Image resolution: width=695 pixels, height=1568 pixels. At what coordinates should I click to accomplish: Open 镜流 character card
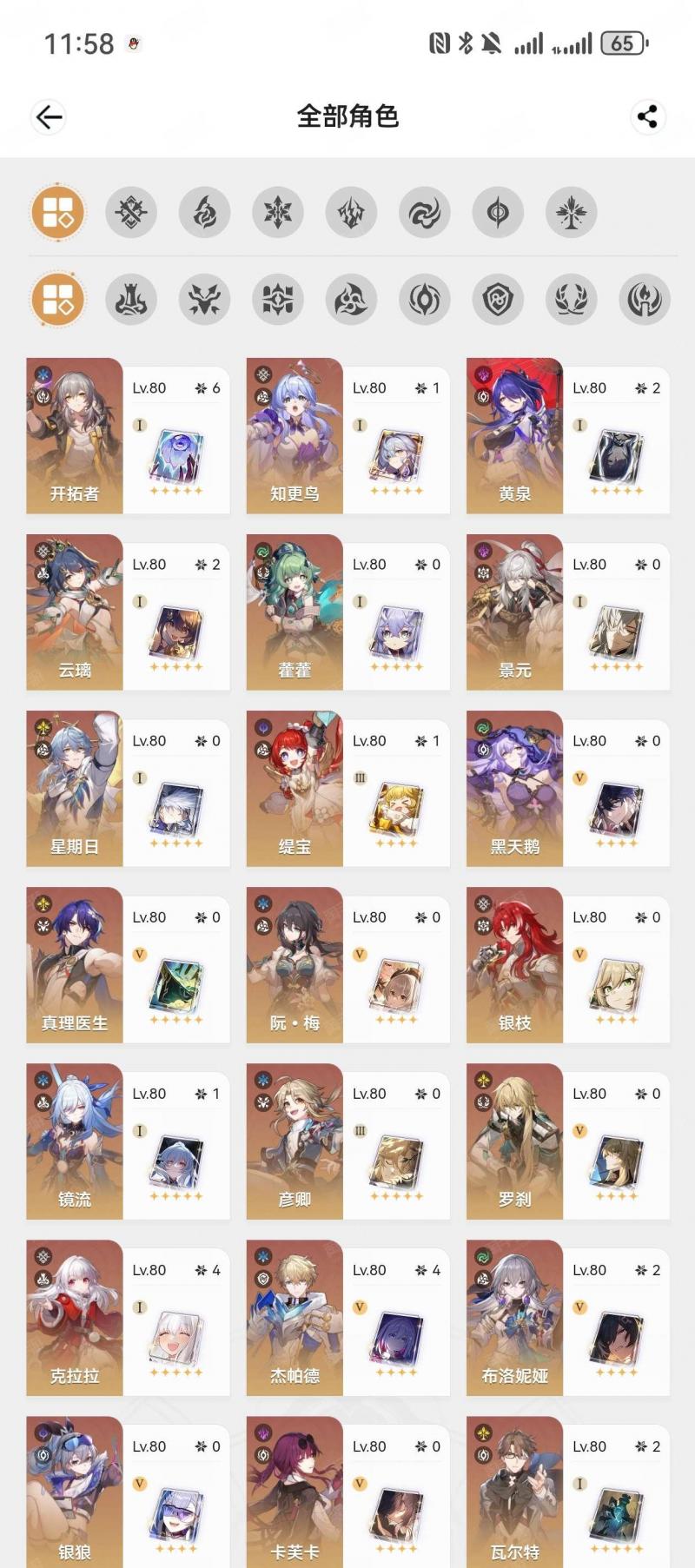tap(128, 1141)
